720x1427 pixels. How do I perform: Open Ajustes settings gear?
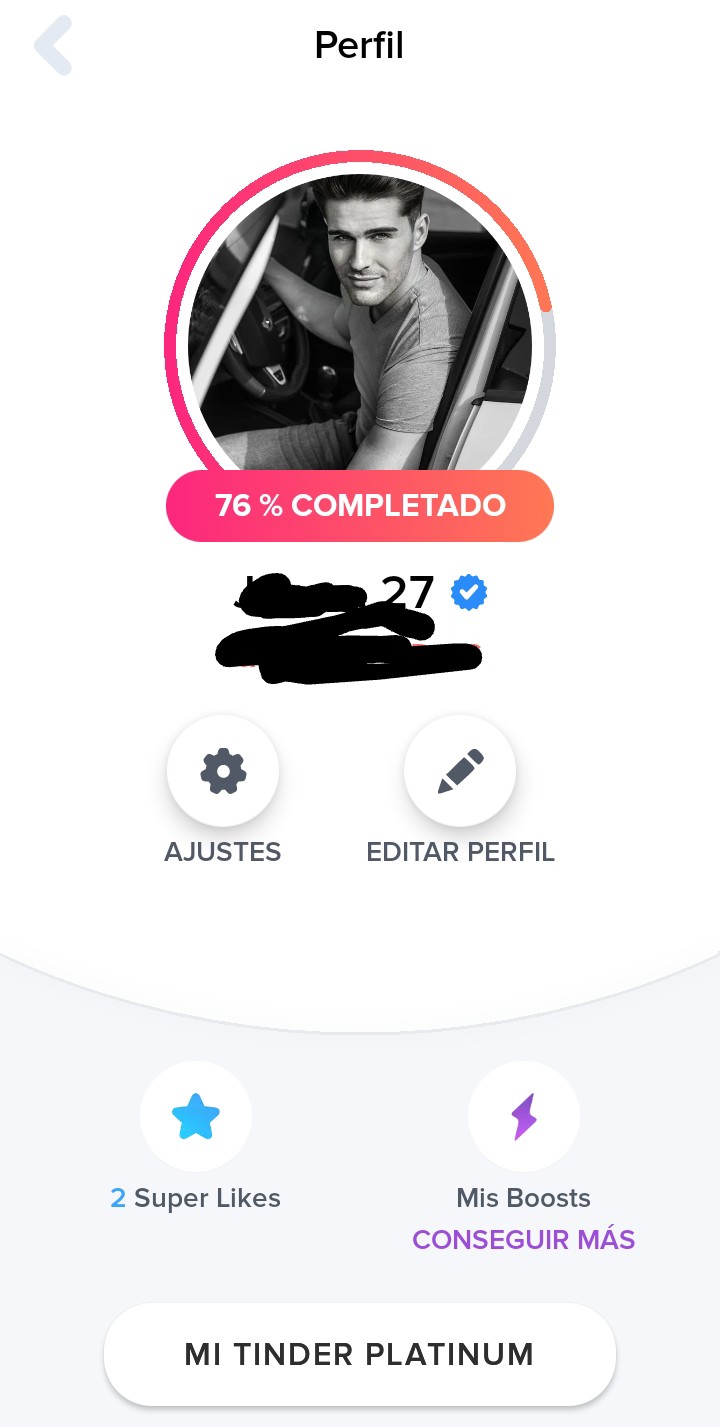point(223,771)
